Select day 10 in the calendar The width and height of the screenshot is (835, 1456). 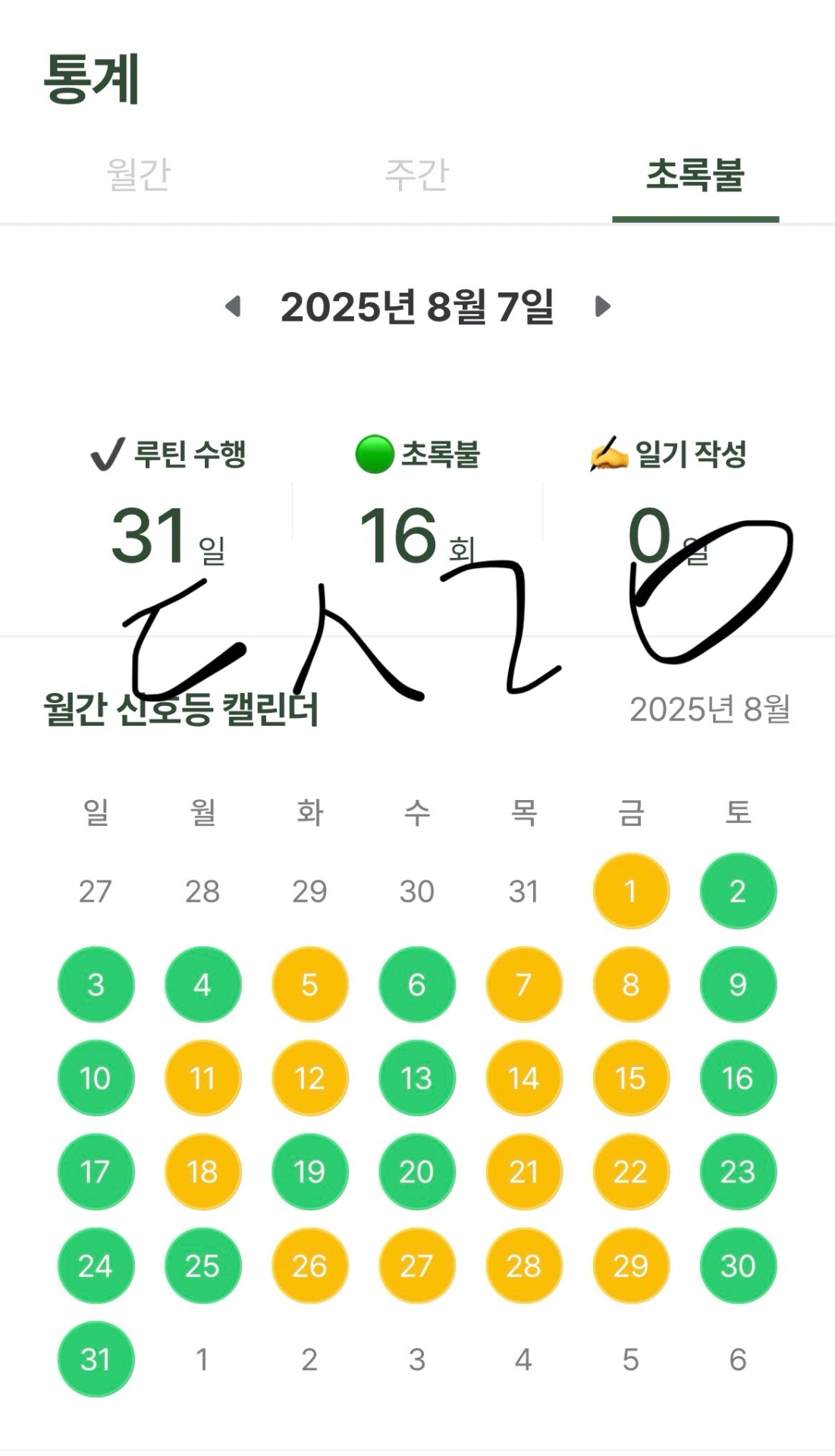pos(96,1078)
